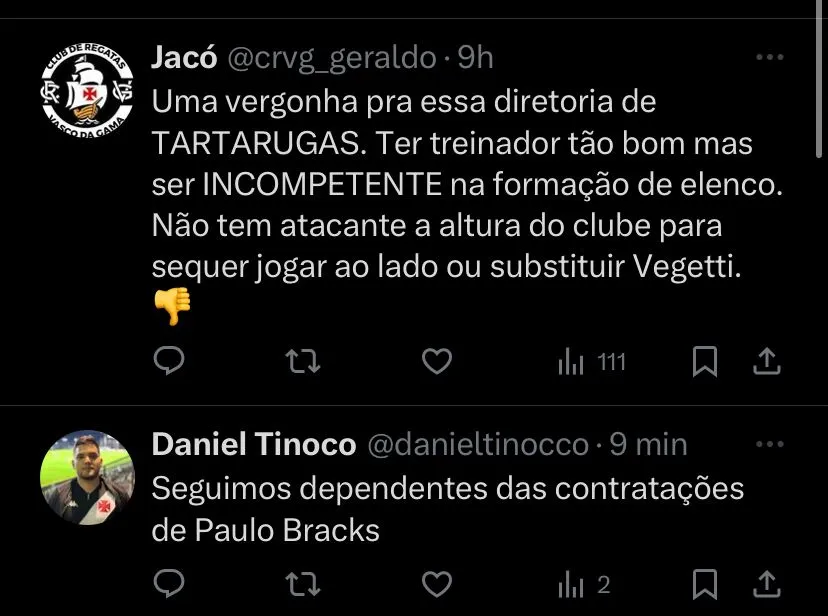
Task: Like Daniel Tinoco's tweet
Action: [436, 583]
